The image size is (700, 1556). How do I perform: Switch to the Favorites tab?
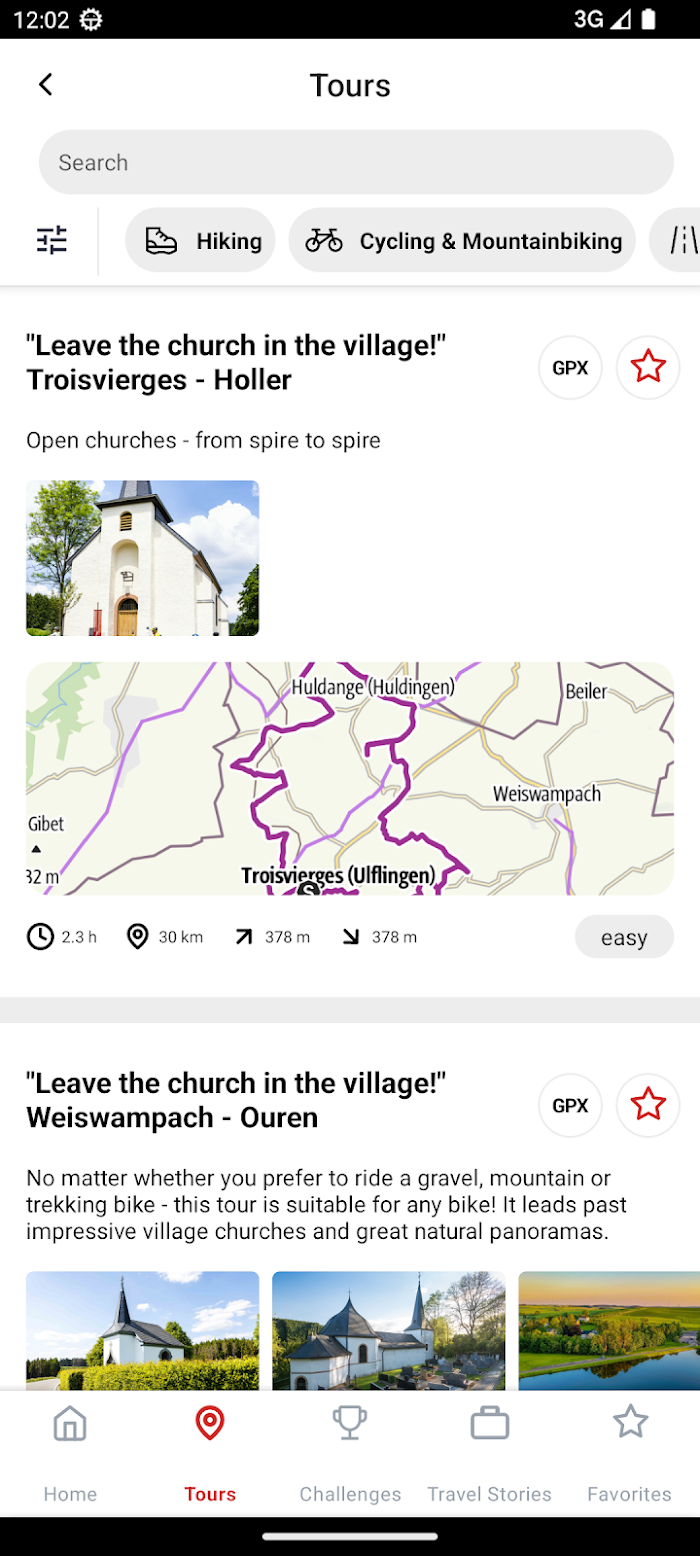point(630,1451)
